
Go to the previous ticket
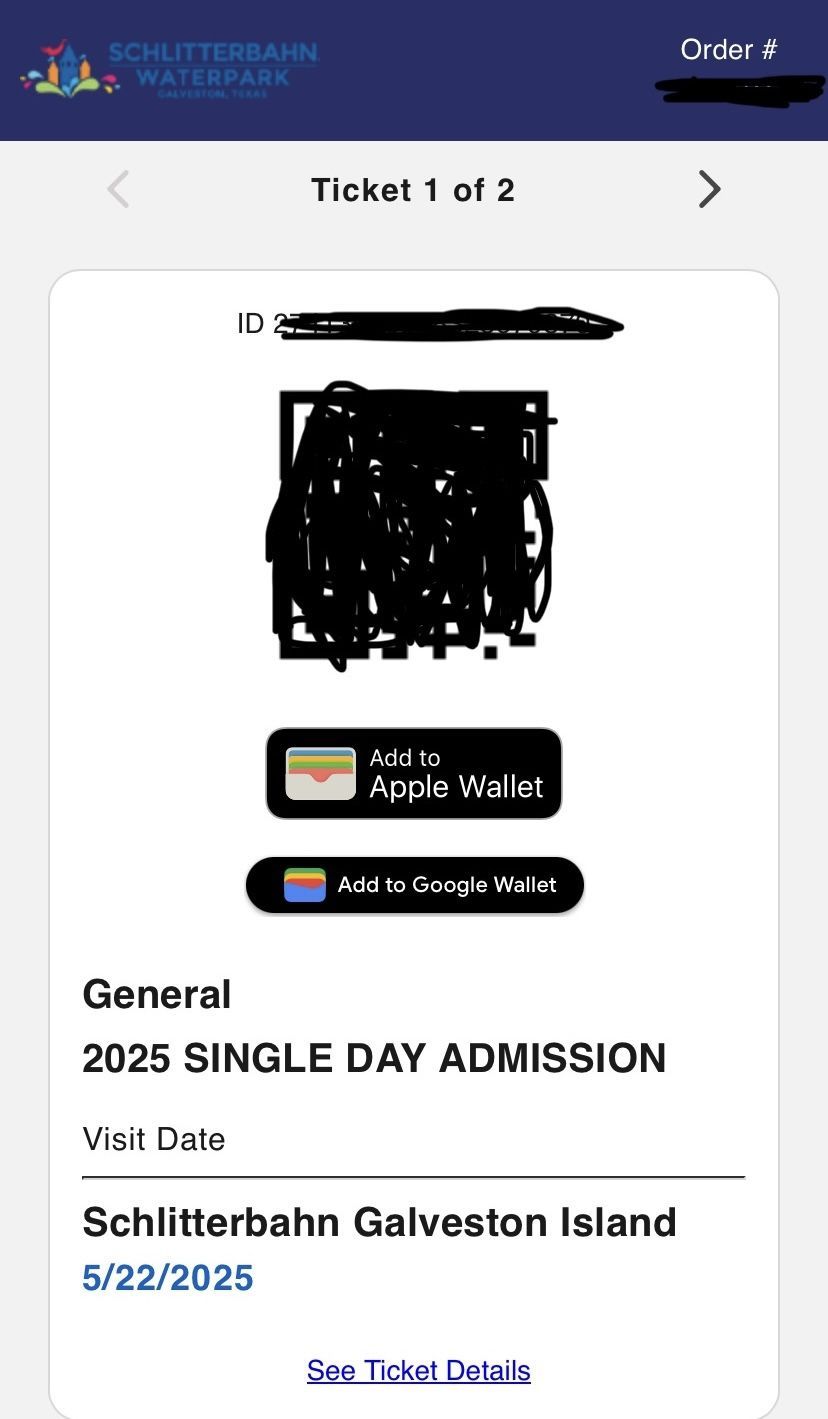pyautogui.click(x=118, y=189)
